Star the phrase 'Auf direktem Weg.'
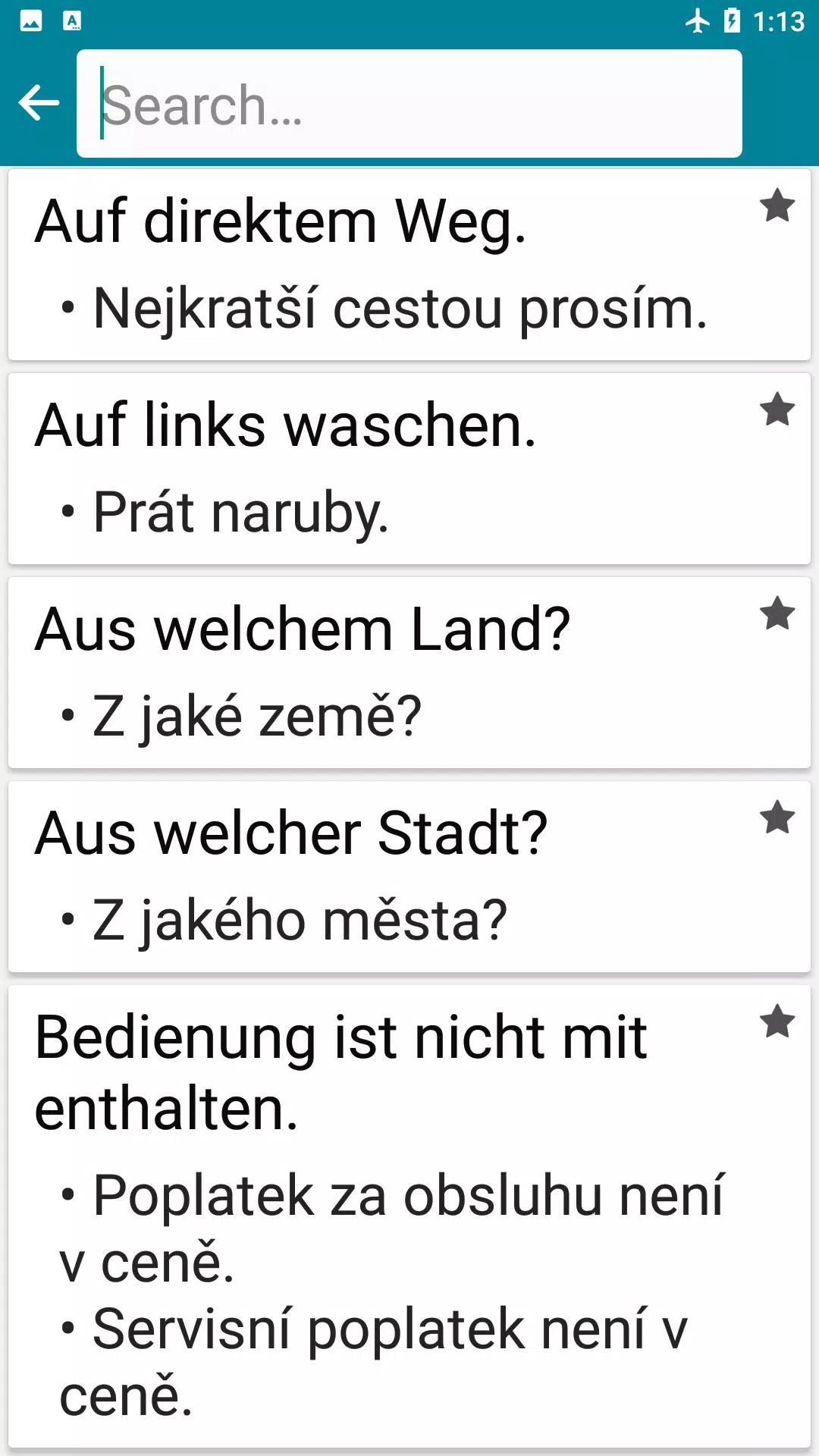Screen dimensions: 819x1456 777,206
